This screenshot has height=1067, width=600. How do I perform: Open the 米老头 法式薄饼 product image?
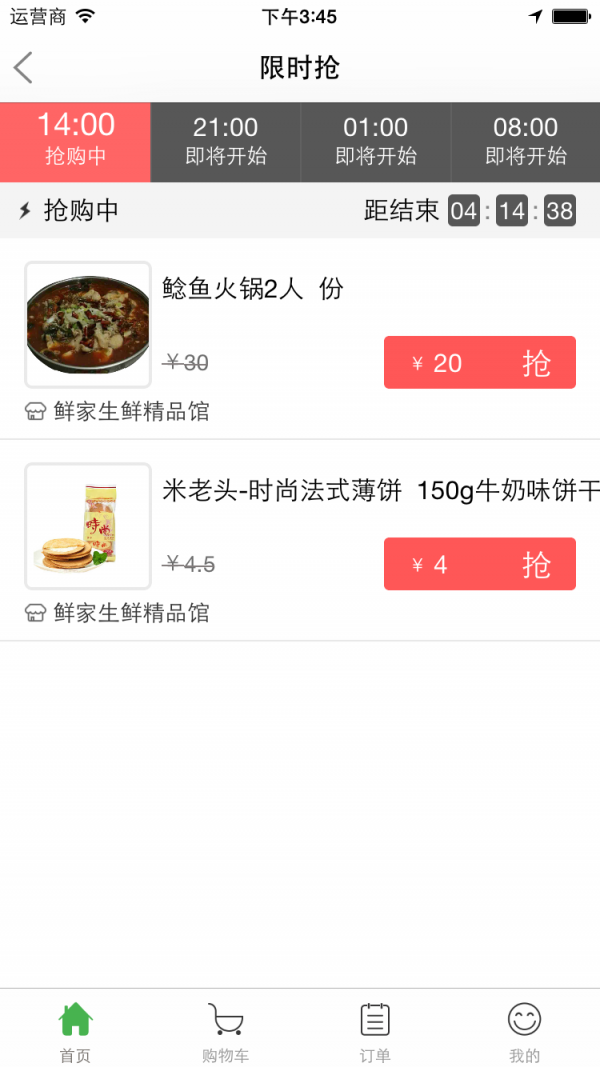pyautogui.click(x=88, y=526)
